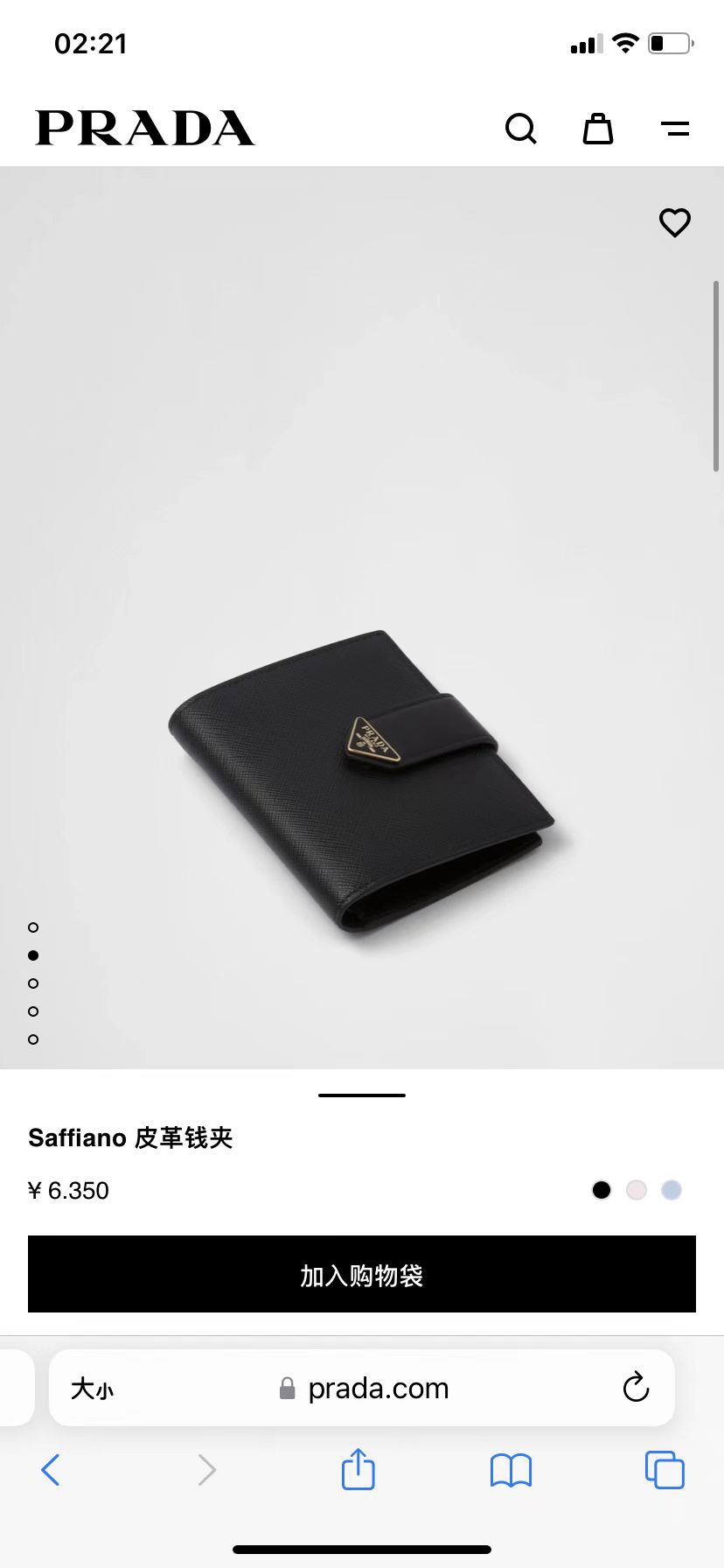Screen dimensions: 724x1568
Task: Open the PRADA logo home link
Action: click(145, 128)
